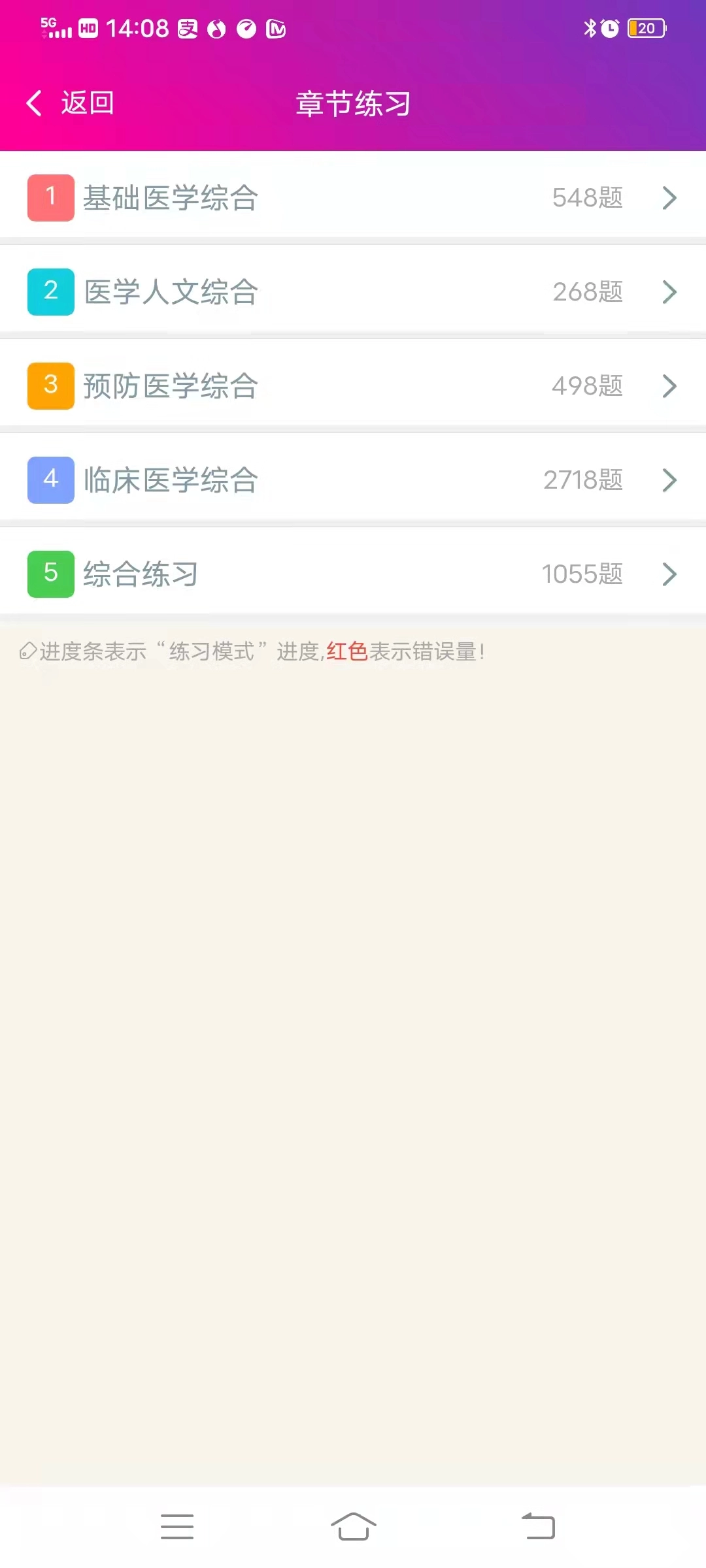Tap the orange number 3 badge icon

[x=50, y=384]
